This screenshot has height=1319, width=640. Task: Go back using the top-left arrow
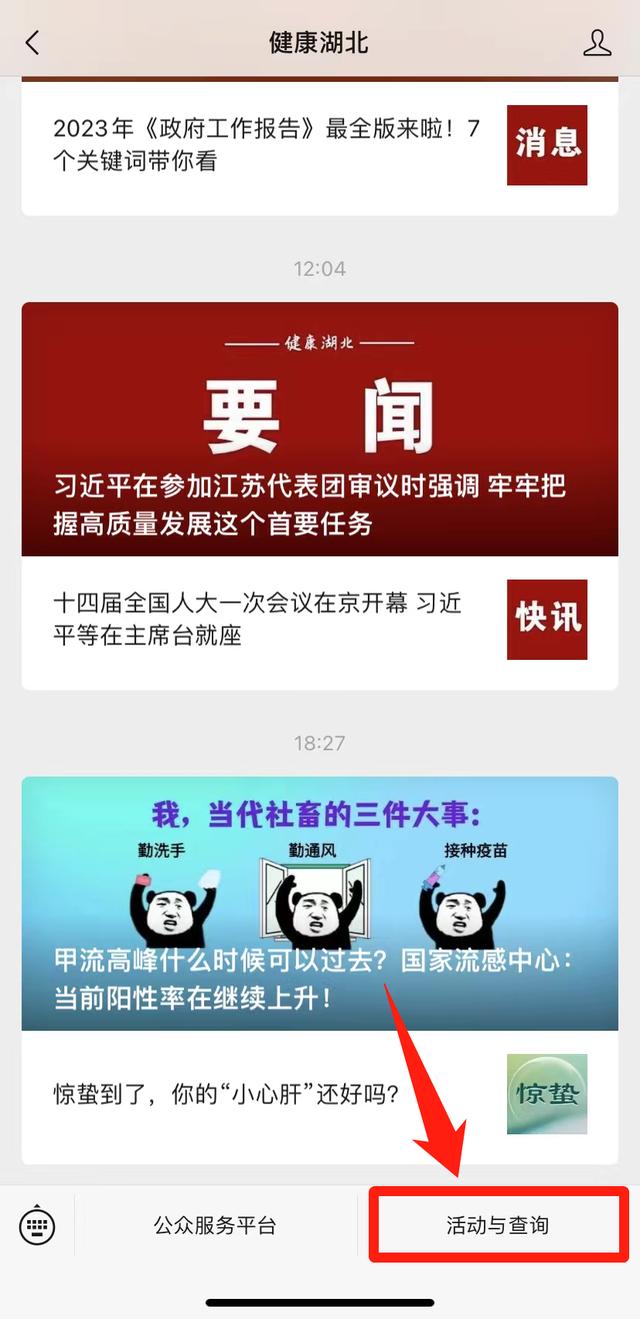(x=32, y=42)
